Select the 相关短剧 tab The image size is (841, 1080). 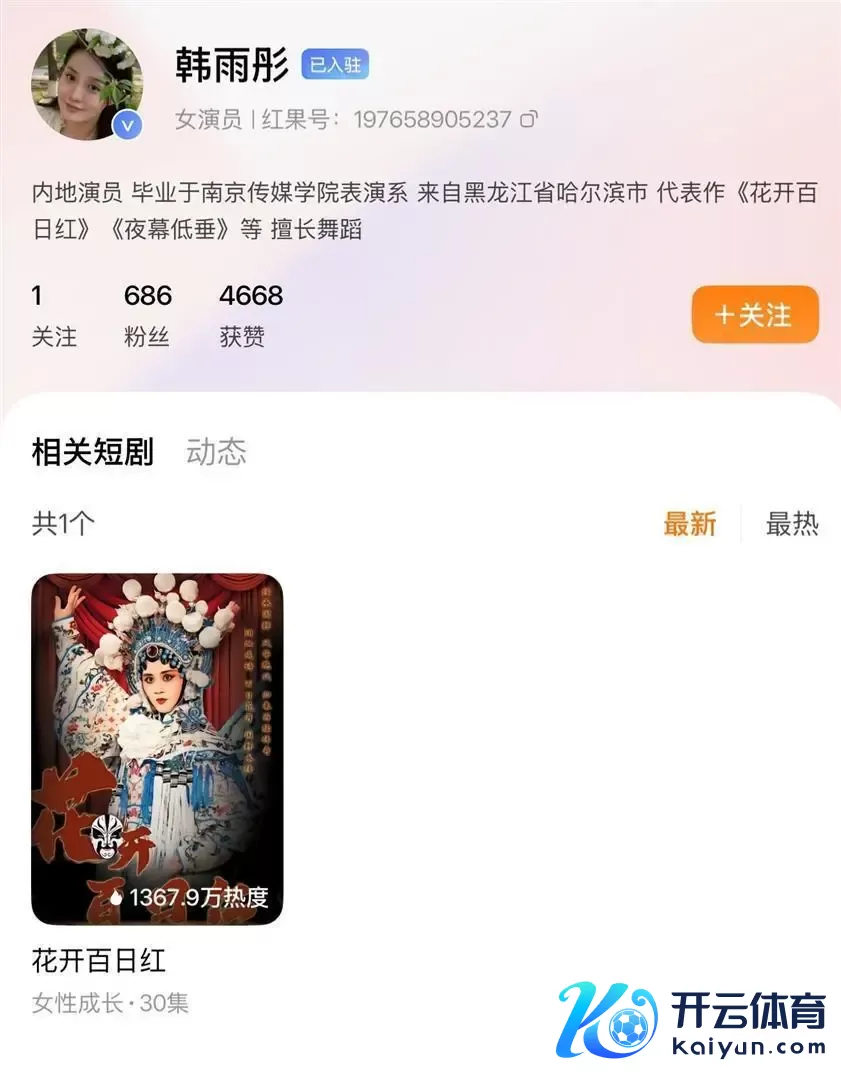click(93, 452)
